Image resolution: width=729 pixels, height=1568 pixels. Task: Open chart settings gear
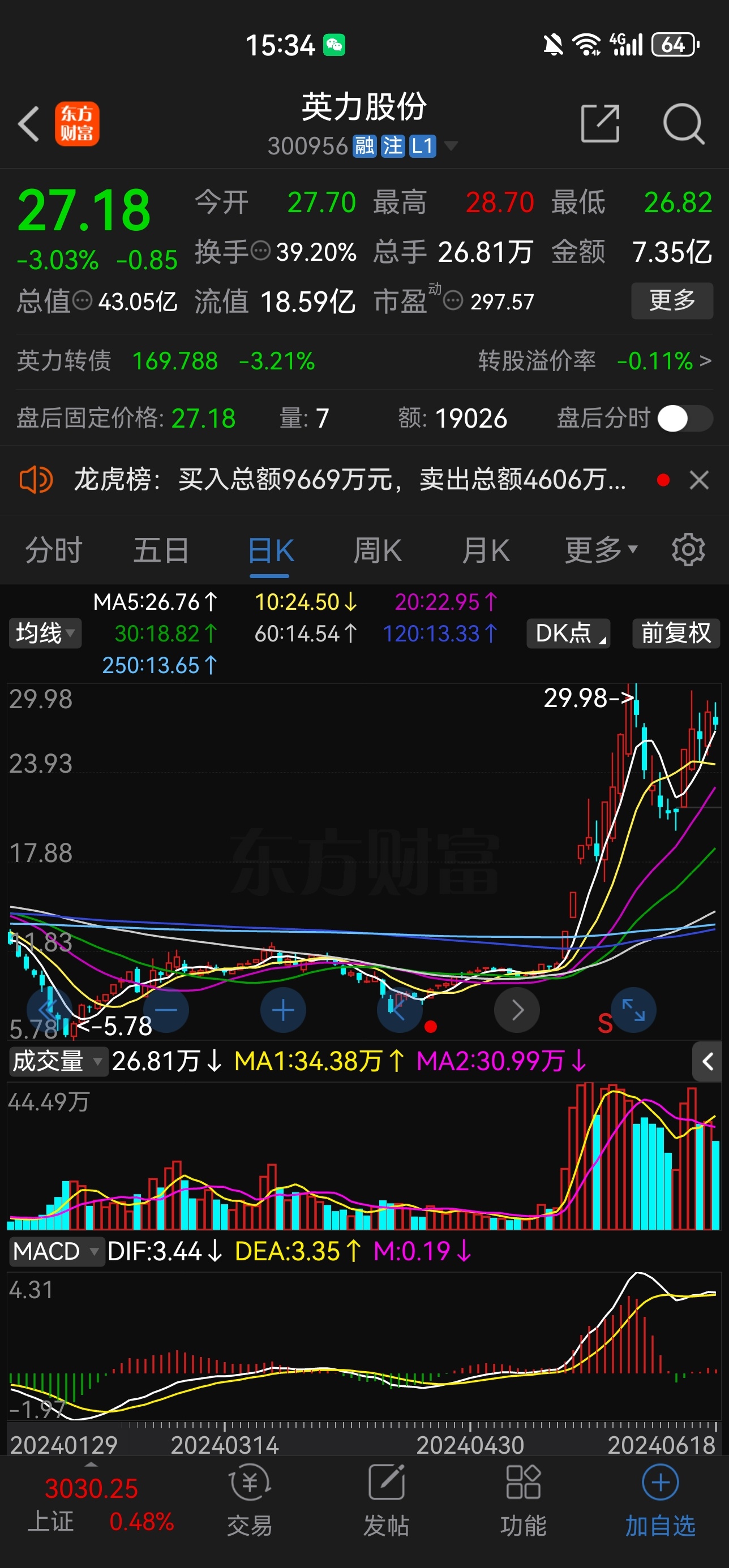tap(688, 550)
